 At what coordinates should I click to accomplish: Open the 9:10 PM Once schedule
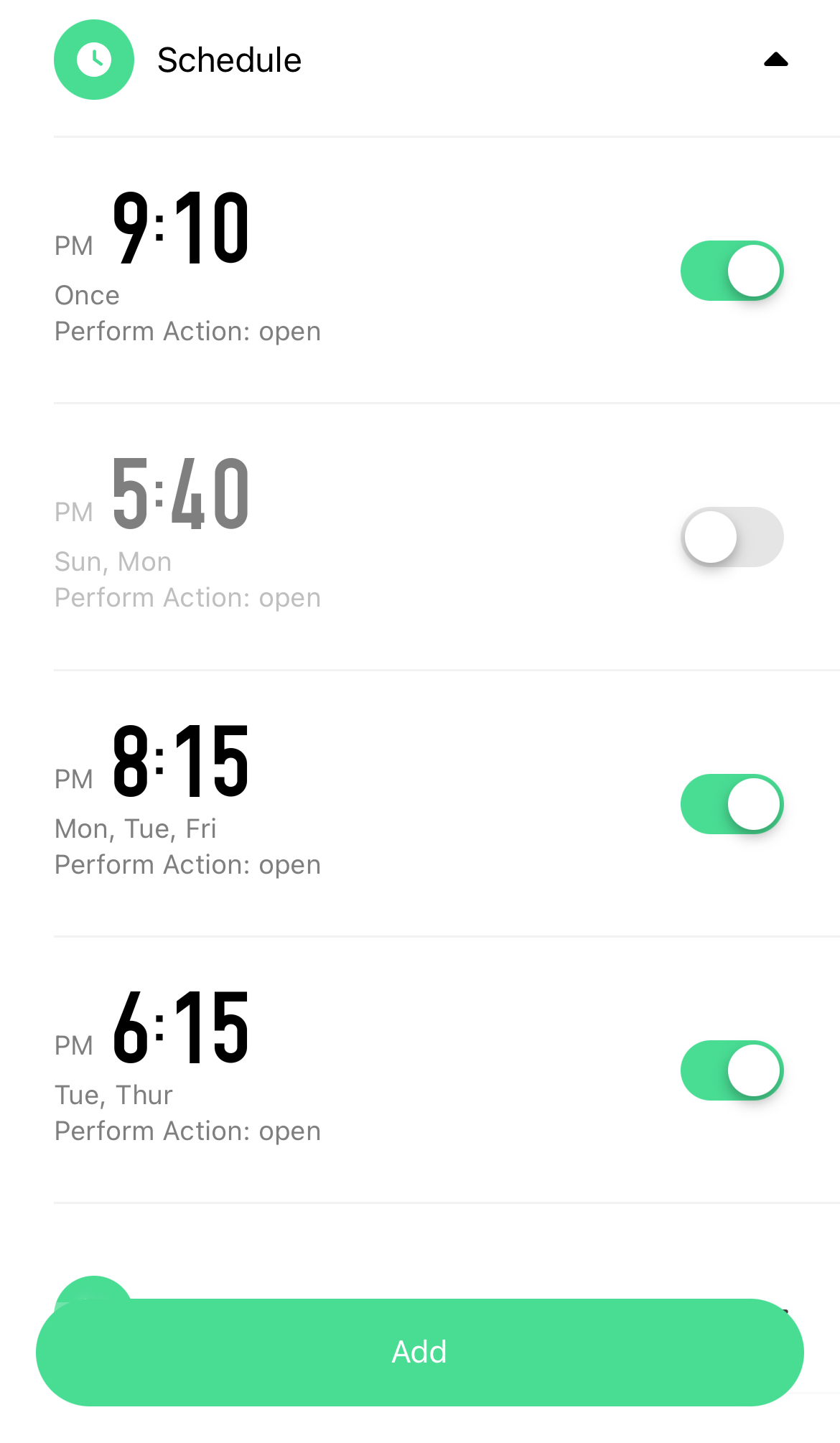(x=287, y=269)
